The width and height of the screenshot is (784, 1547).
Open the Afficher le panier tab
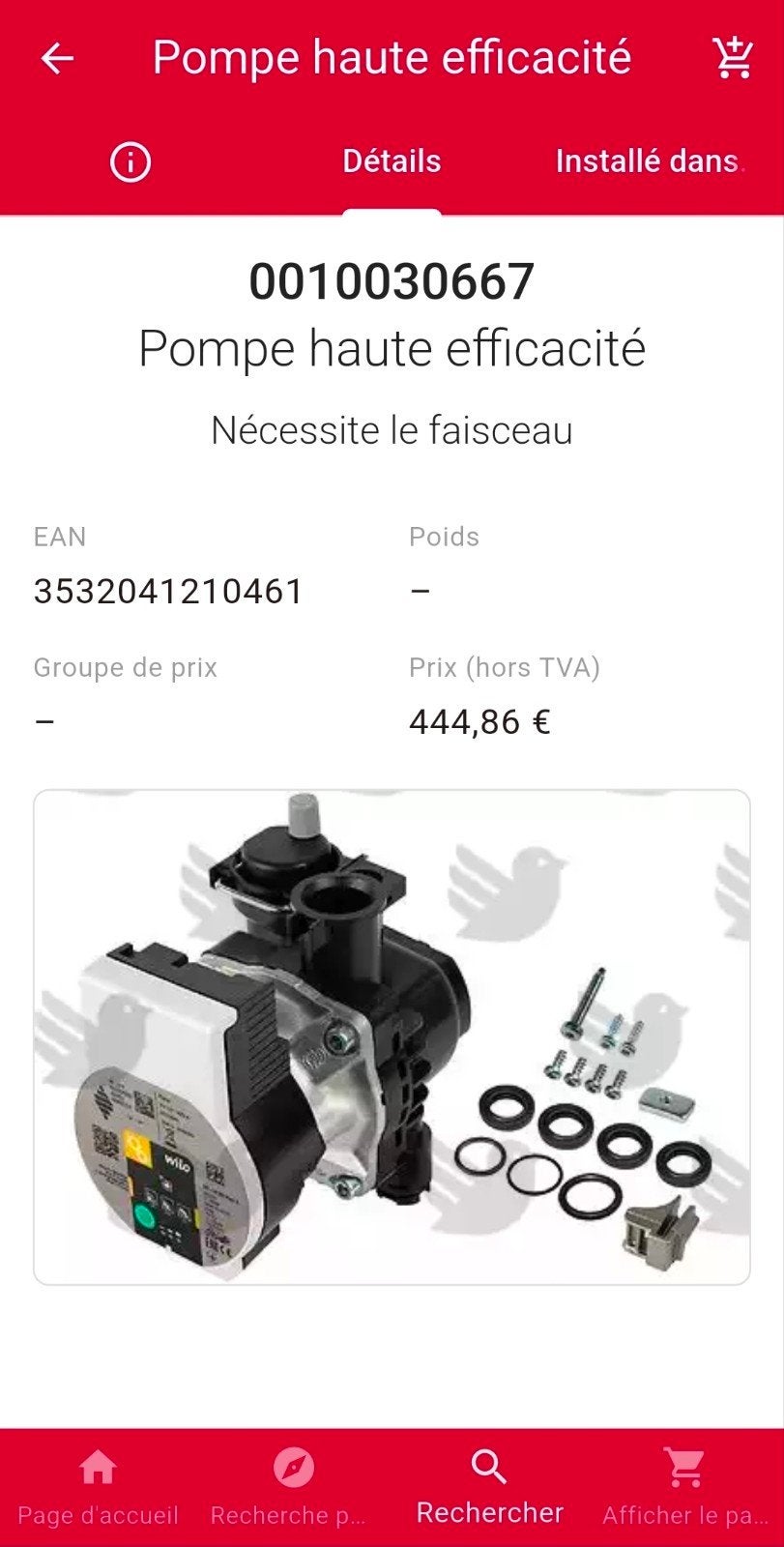click(x=685, y=1487)
